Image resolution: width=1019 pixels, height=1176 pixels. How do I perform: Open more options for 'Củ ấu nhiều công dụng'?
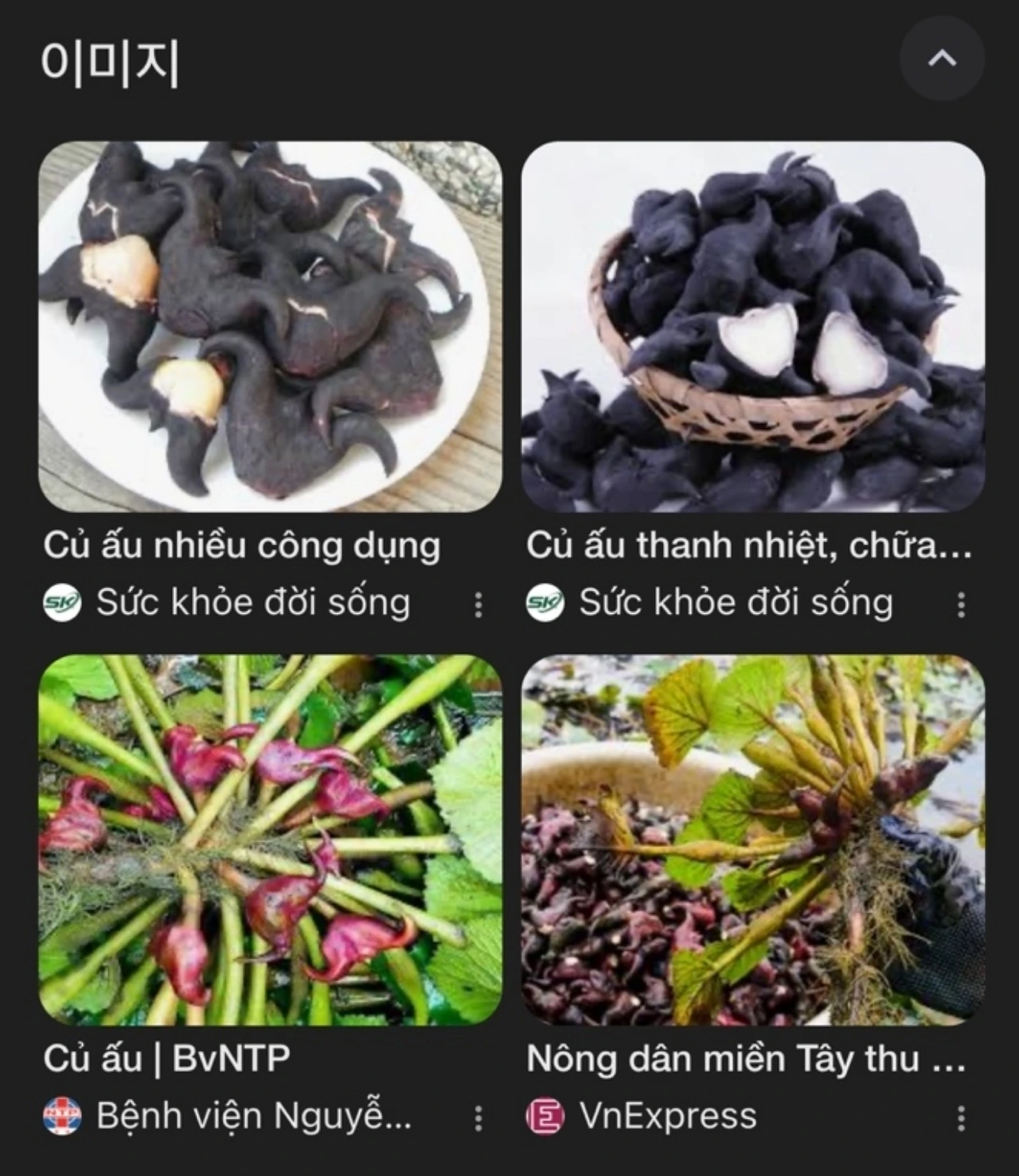pos(478,604)
